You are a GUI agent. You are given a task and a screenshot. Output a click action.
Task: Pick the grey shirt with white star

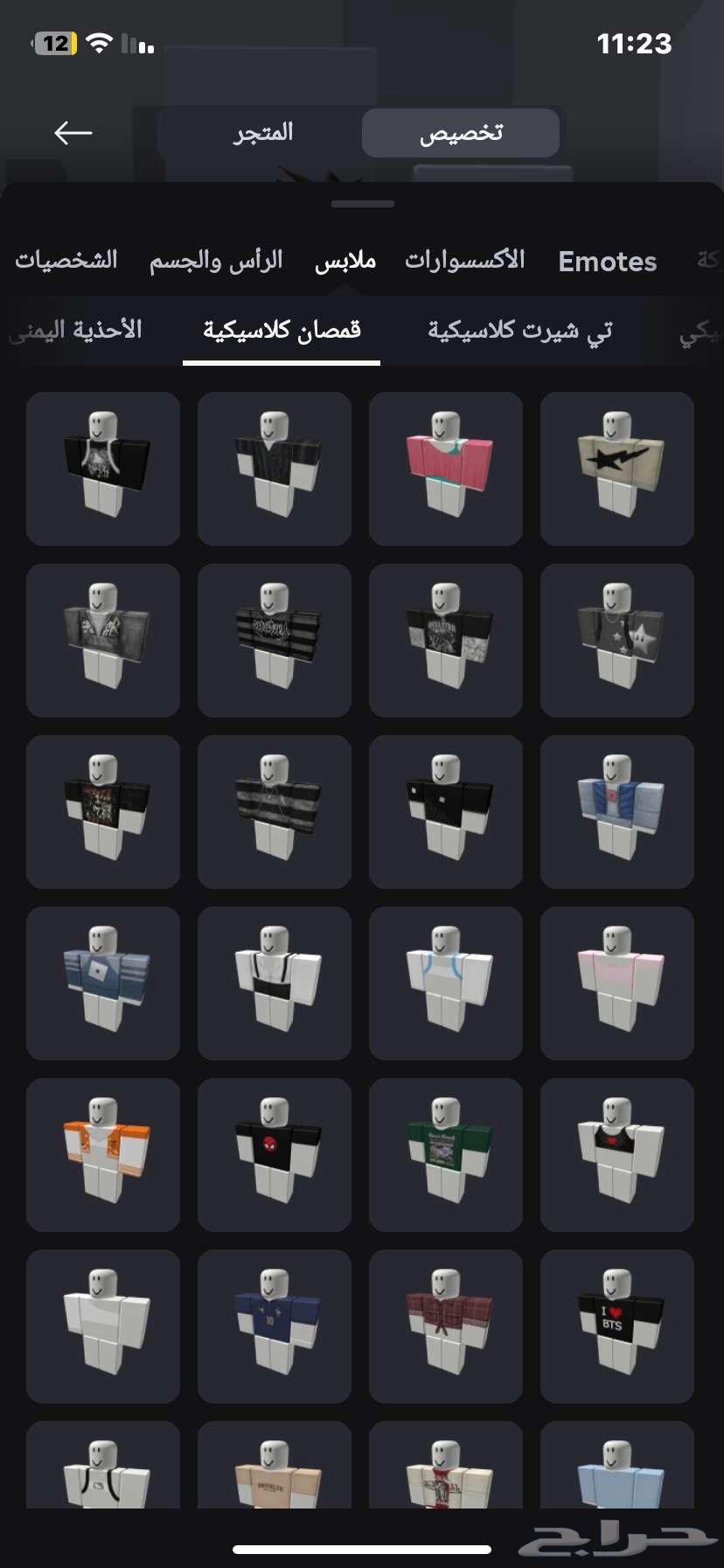(617, 640)
